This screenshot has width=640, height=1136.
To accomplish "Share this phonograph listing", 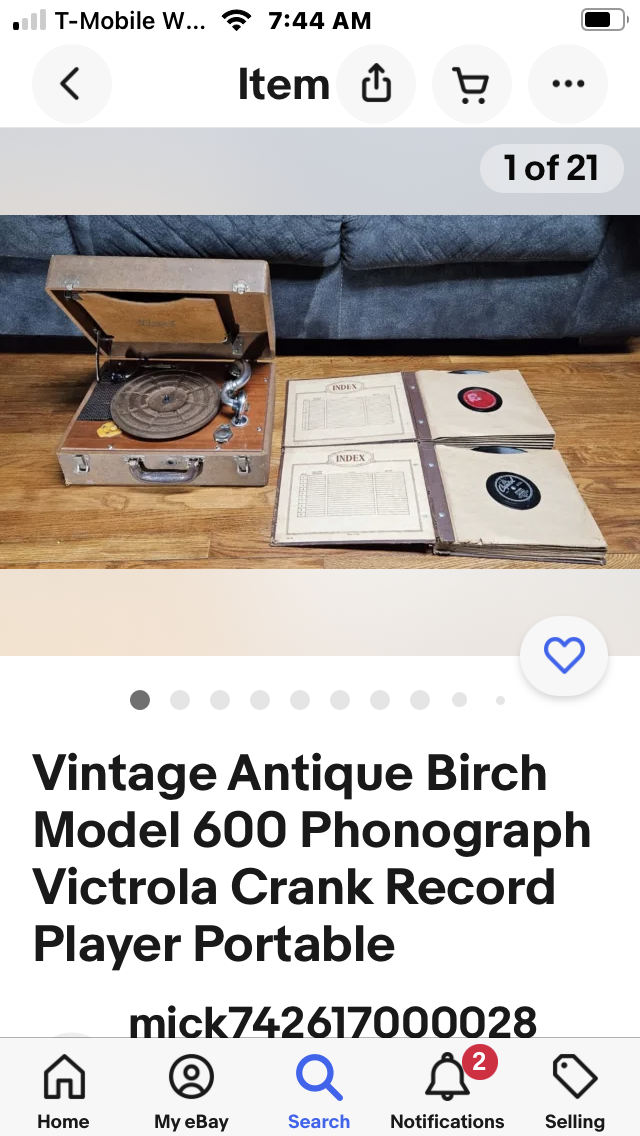I will point(375,85).
